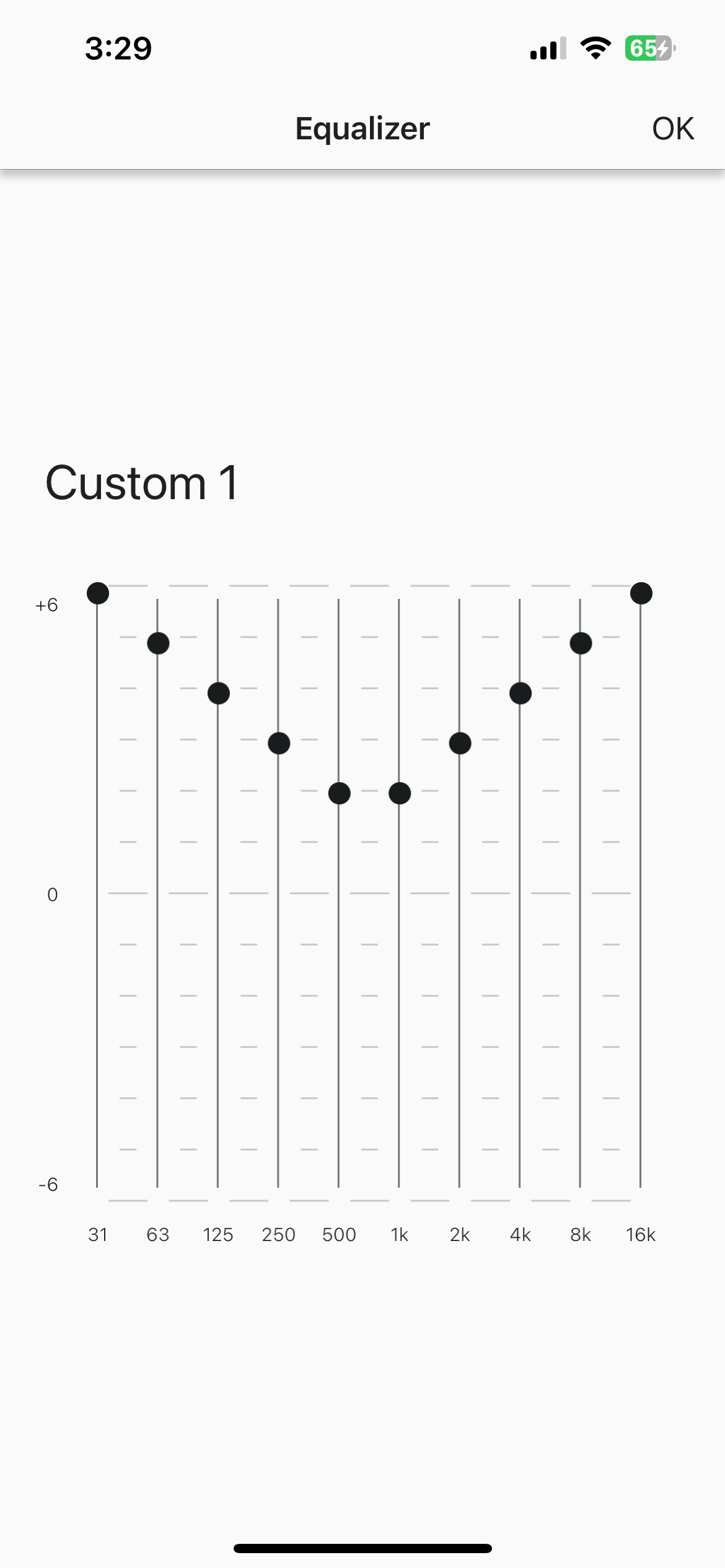Tap the 250 Hz band slider knob
The image size is (725, 1568).
(279, 743)
